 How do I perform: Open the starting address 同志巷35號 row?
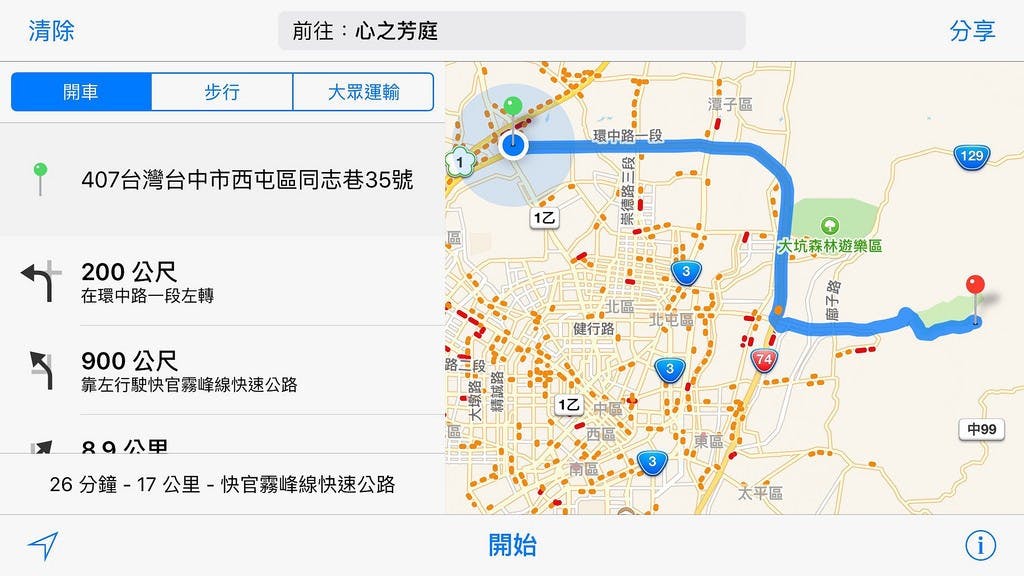pos(222,181)
